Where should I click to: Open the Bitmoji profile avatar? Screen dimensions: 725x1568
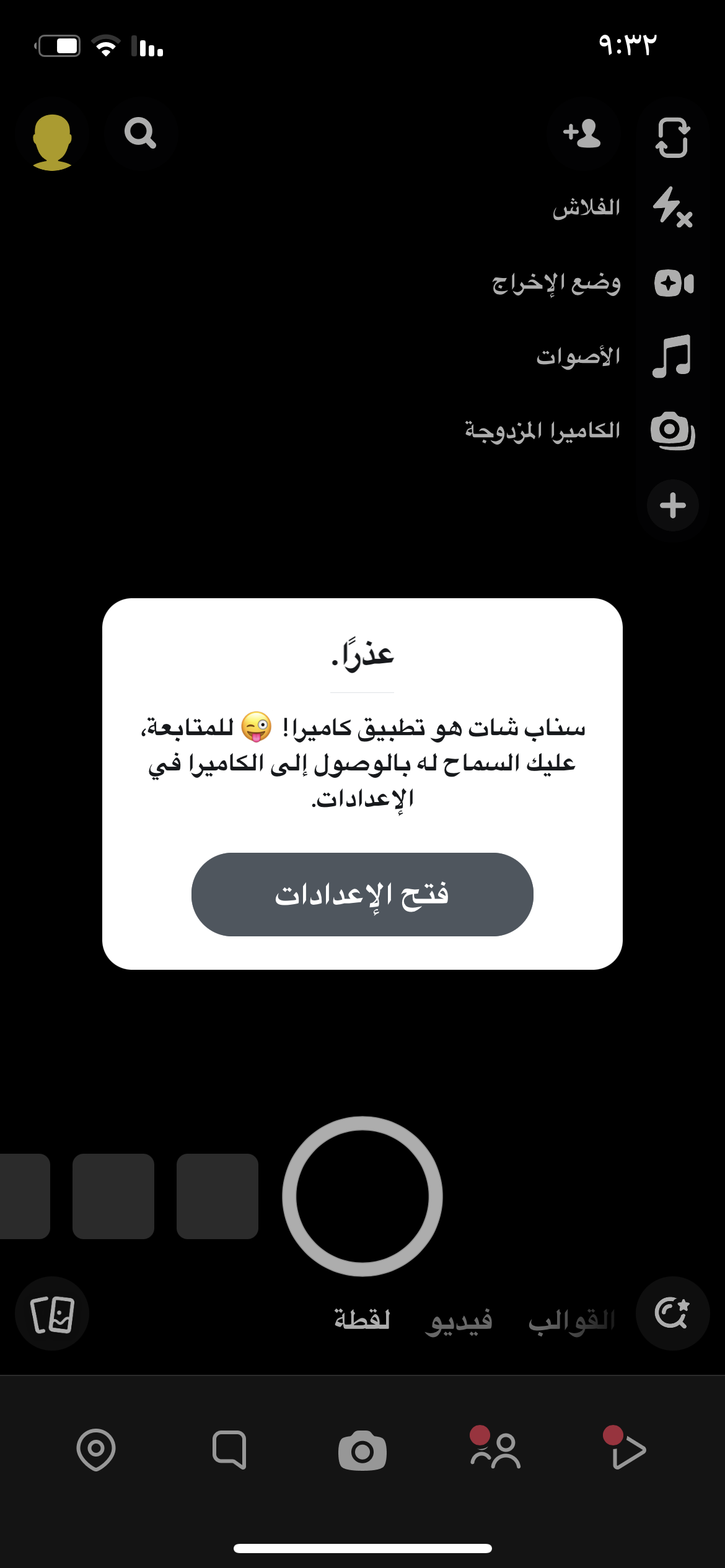[53, 141]
